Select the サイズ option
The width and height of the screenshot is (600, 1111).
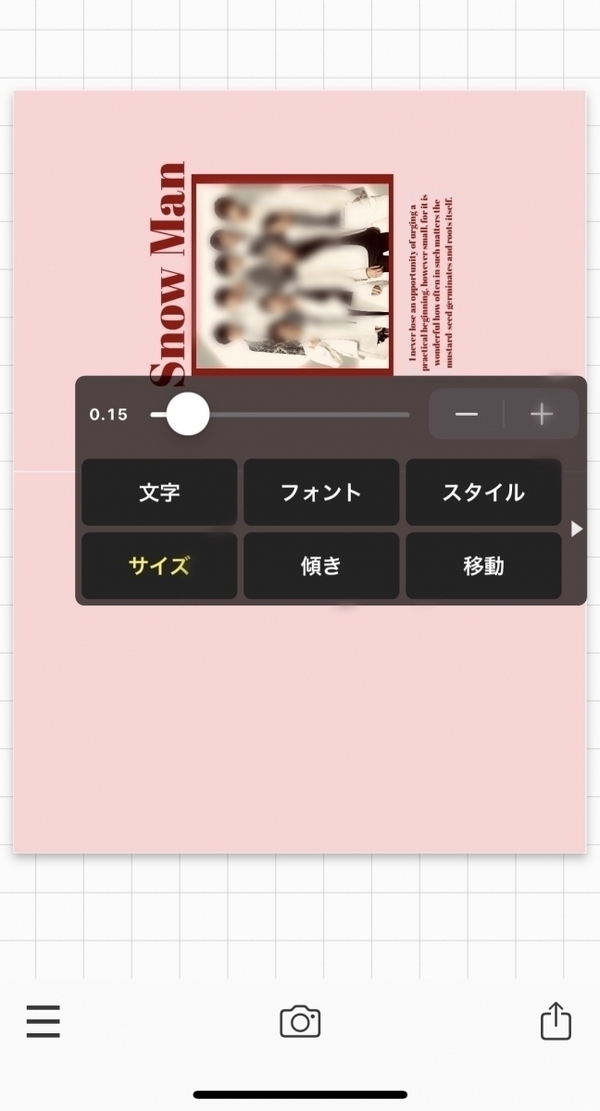tap(159, 566)
